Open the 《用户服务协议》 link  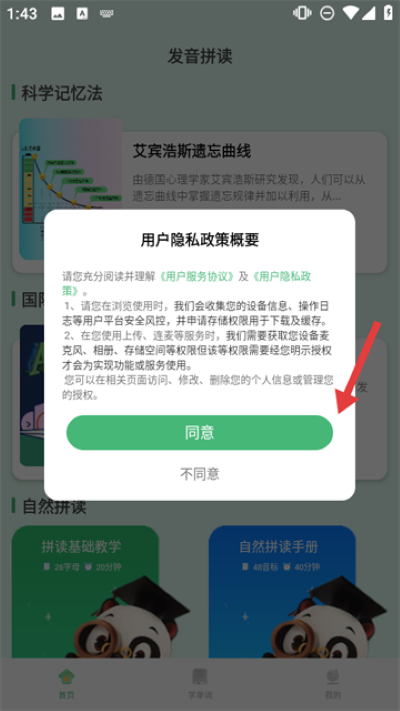coord(196,276)
